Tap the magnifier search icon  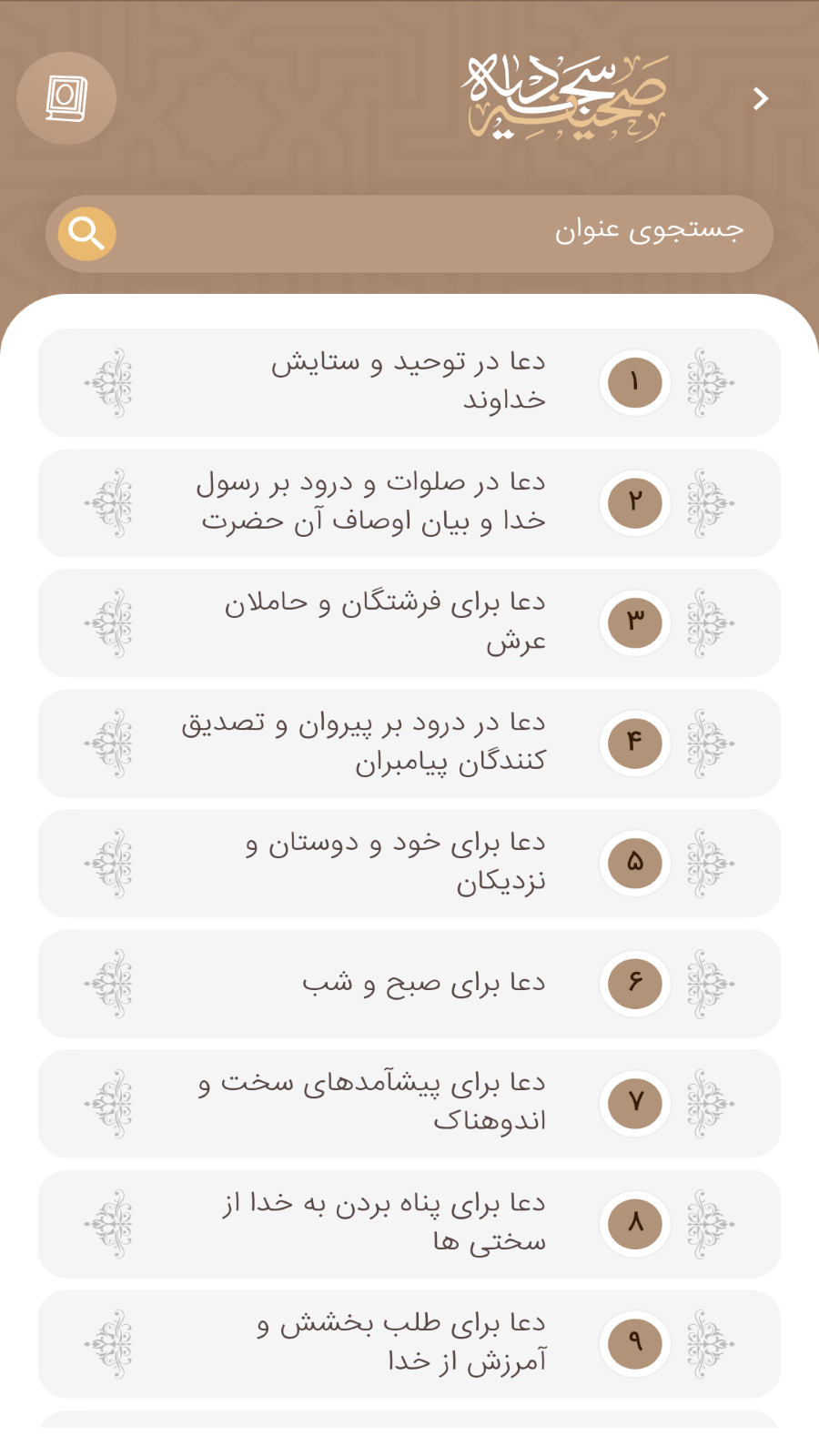(85, 233)
